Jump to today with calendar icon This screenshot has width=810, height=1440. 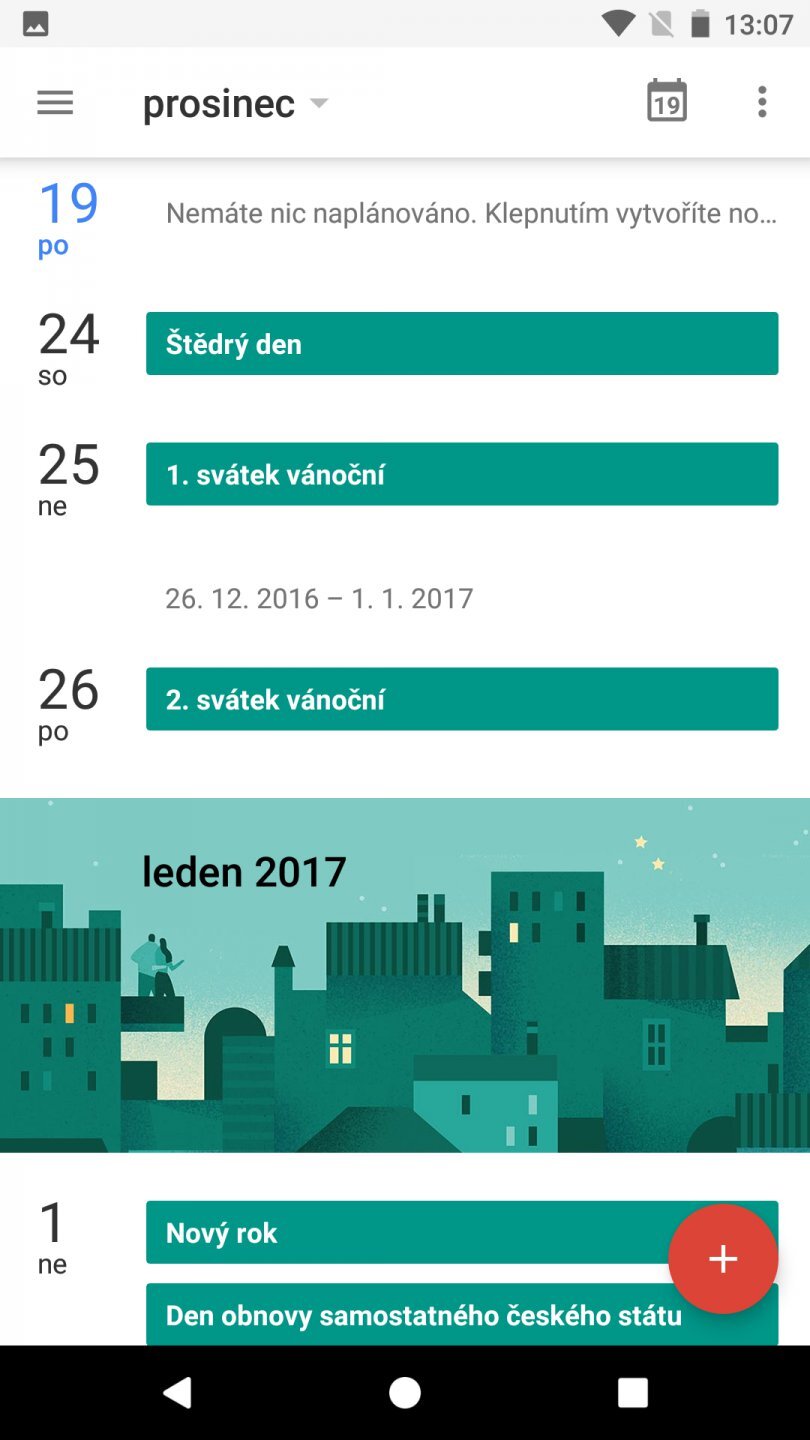(666, 102)
